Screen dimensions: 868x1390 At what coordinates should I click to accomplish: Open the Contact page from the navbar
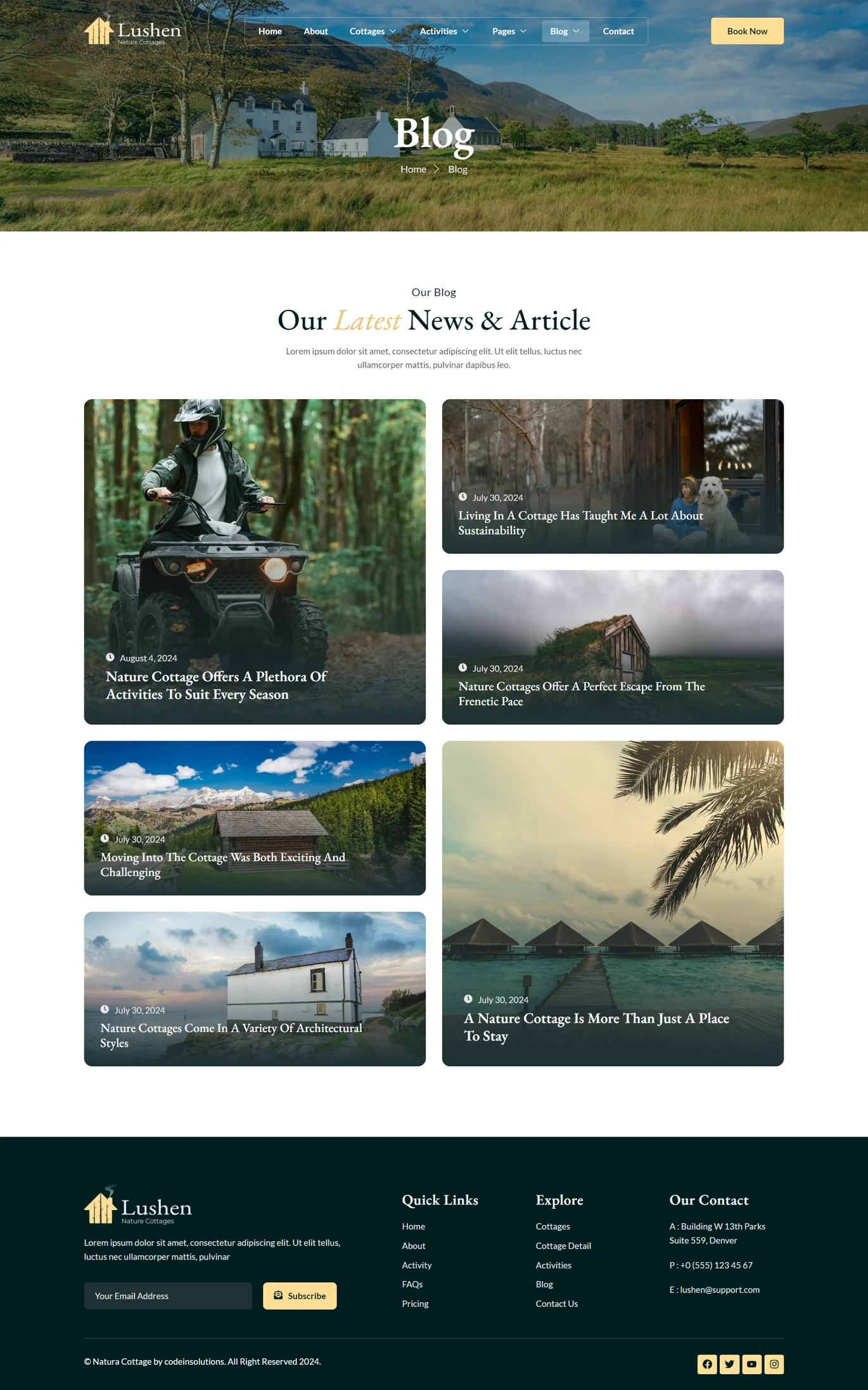pyautogui.click(x=618, y=31)
